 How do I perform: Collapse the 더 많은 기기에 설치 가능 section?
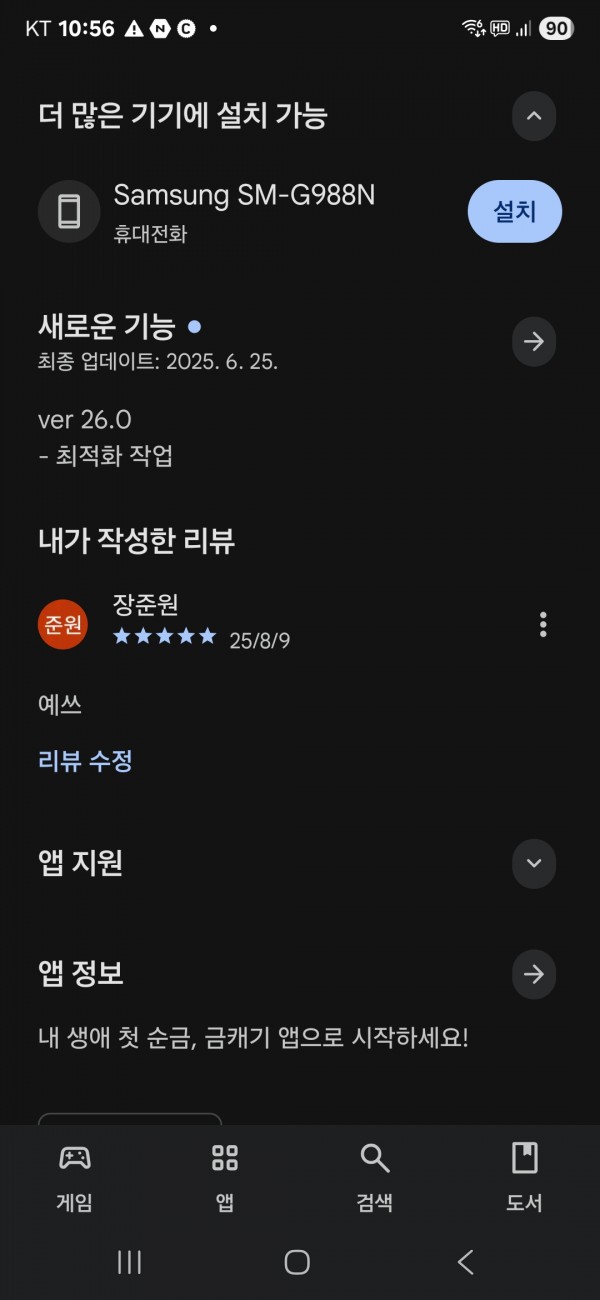tap(534, 116)
